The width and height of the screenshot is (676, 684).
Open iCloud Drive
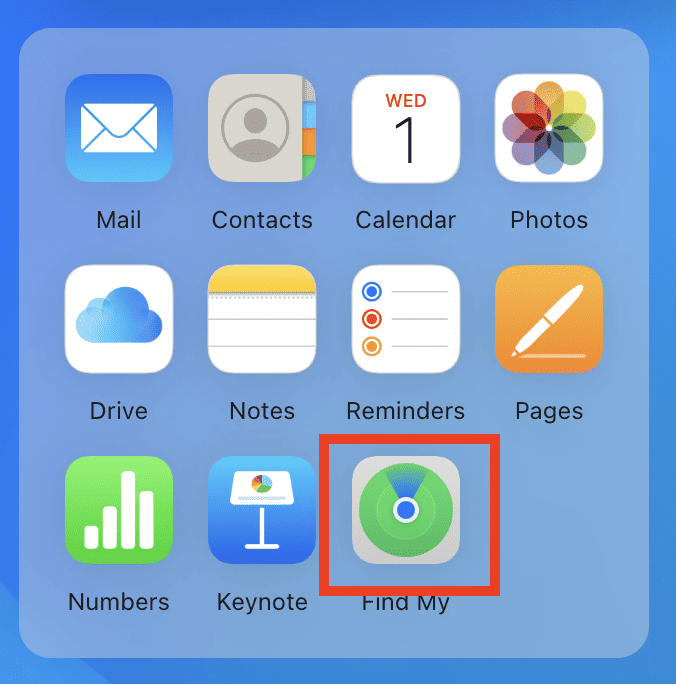119,319
